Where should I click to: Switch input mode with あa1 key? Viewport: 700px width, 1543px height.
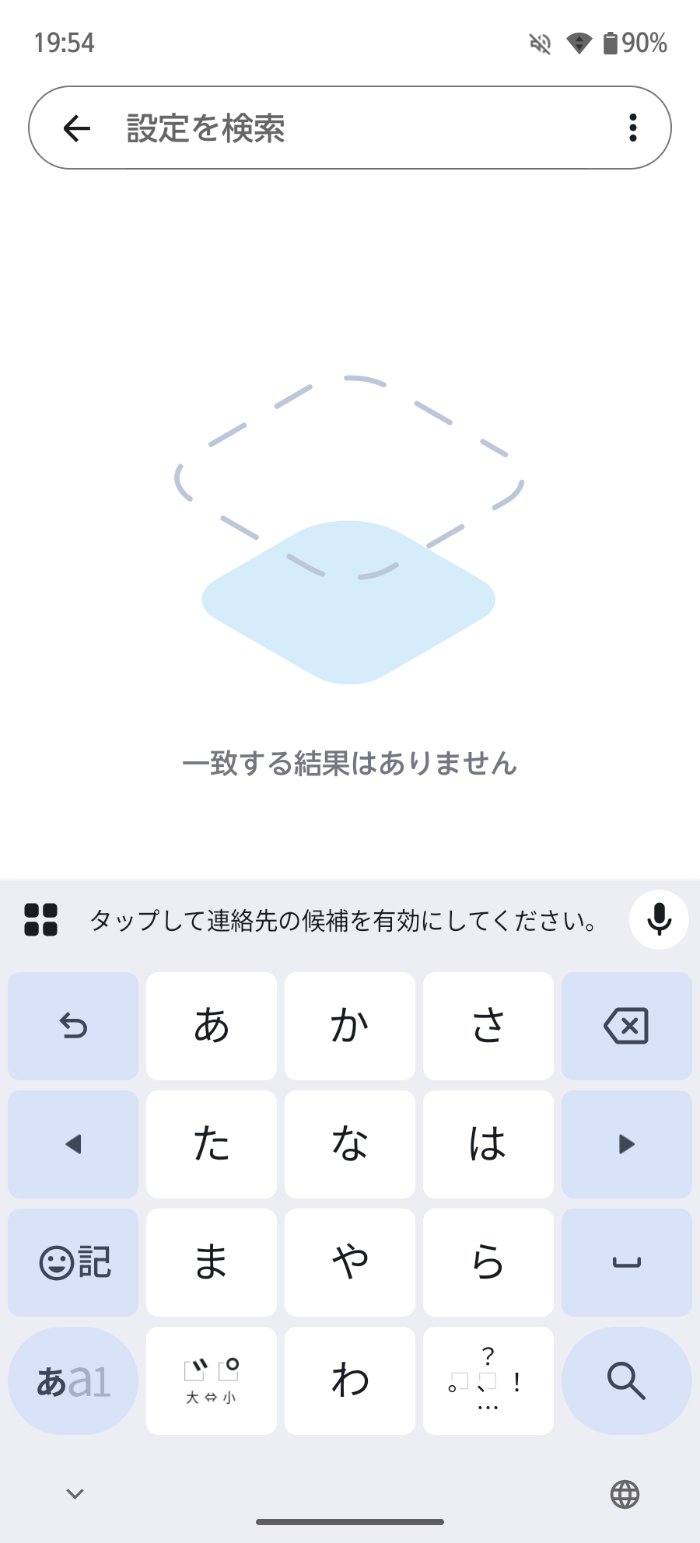pyautogui.click(x=73, y=1380)
